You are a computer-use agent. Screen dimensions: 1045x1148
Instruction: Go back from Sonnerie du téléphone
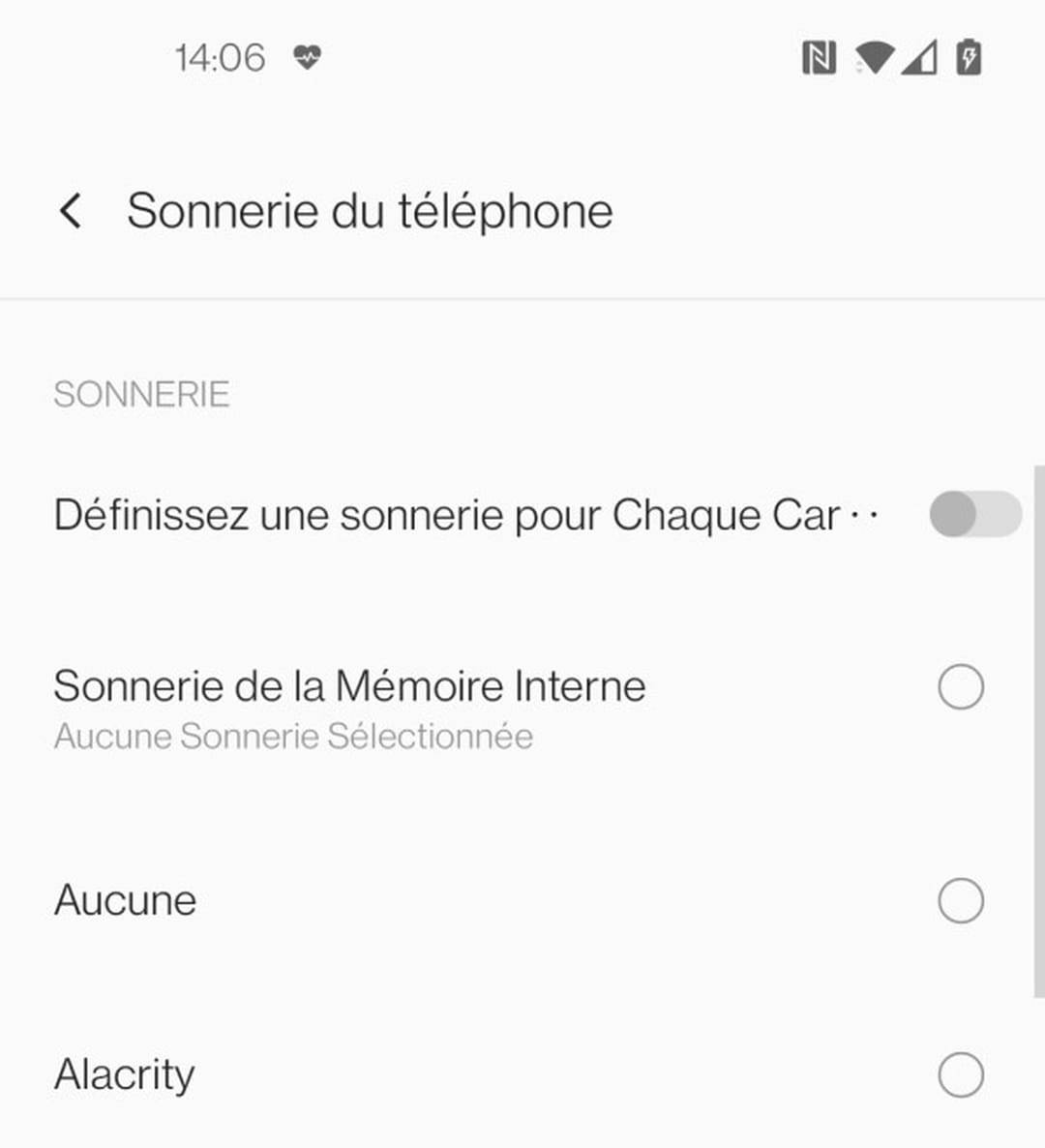point(71,211)
